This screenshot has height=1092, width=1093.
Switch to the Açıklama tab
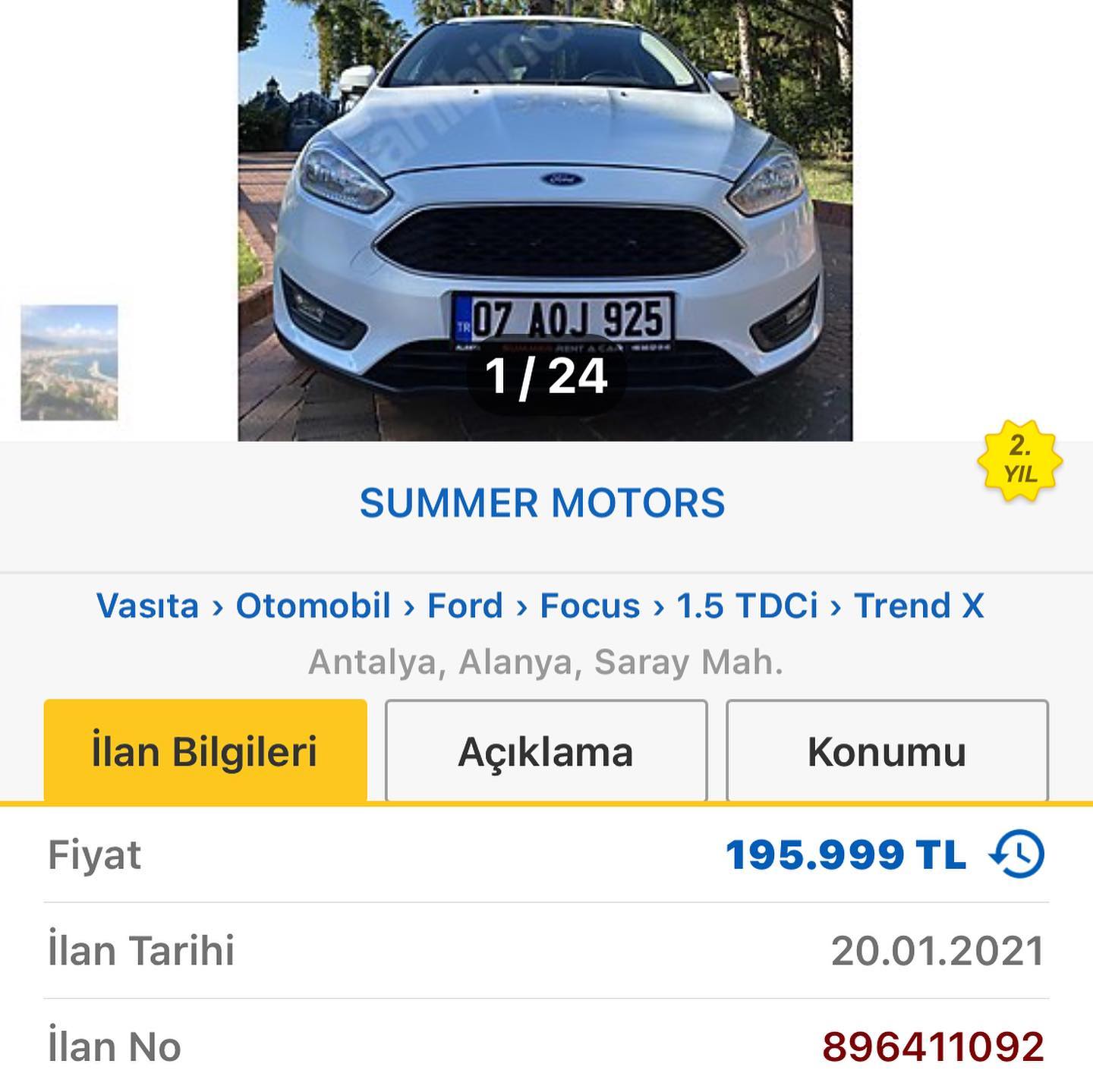pyautogui.click(x=546, y=751)
